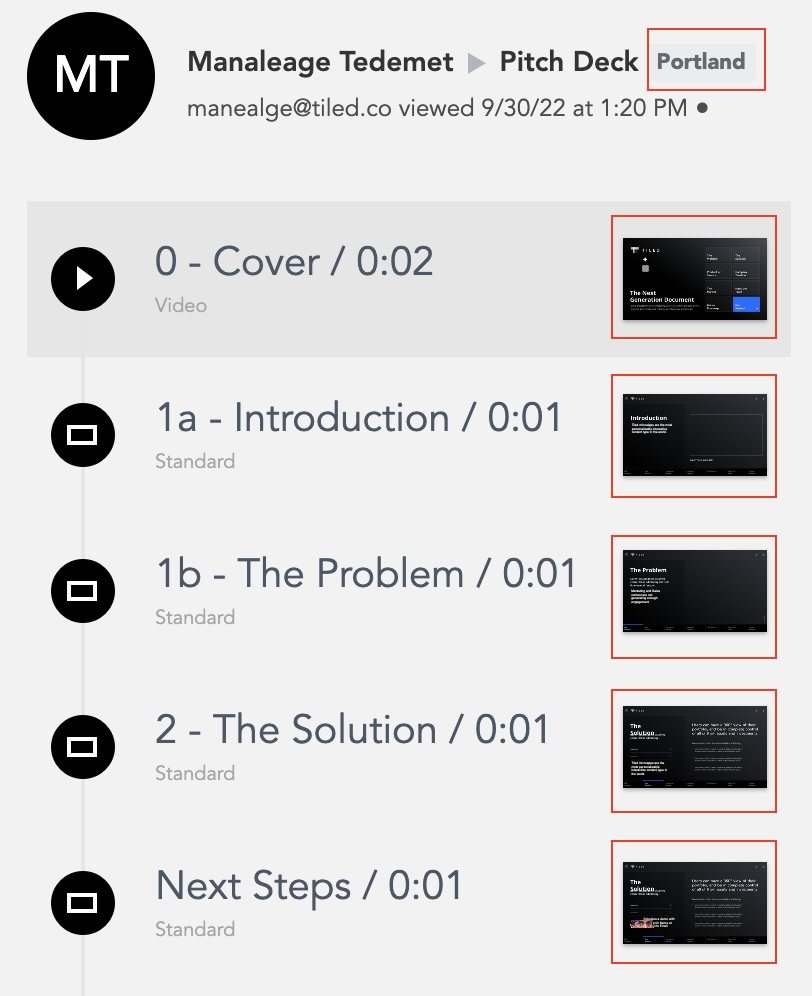Open the 1b - The Problem thumbnail
The width and height of the screenshot is (812, 996).
[694, 591]
